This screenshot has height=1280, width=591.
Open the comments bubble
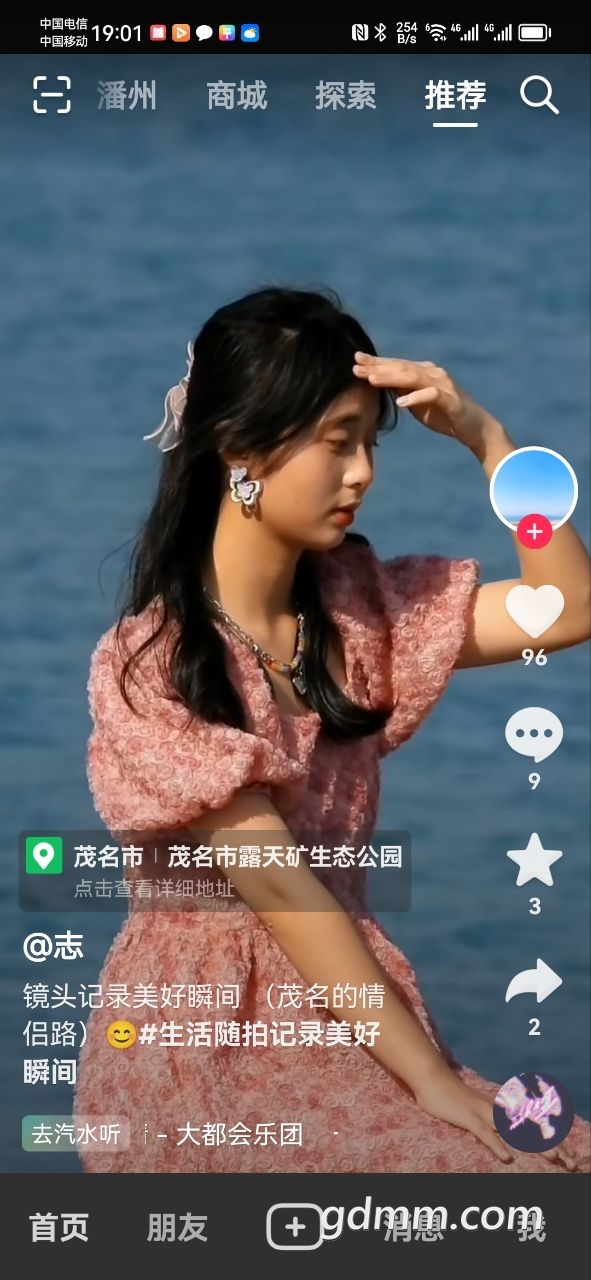534,735
